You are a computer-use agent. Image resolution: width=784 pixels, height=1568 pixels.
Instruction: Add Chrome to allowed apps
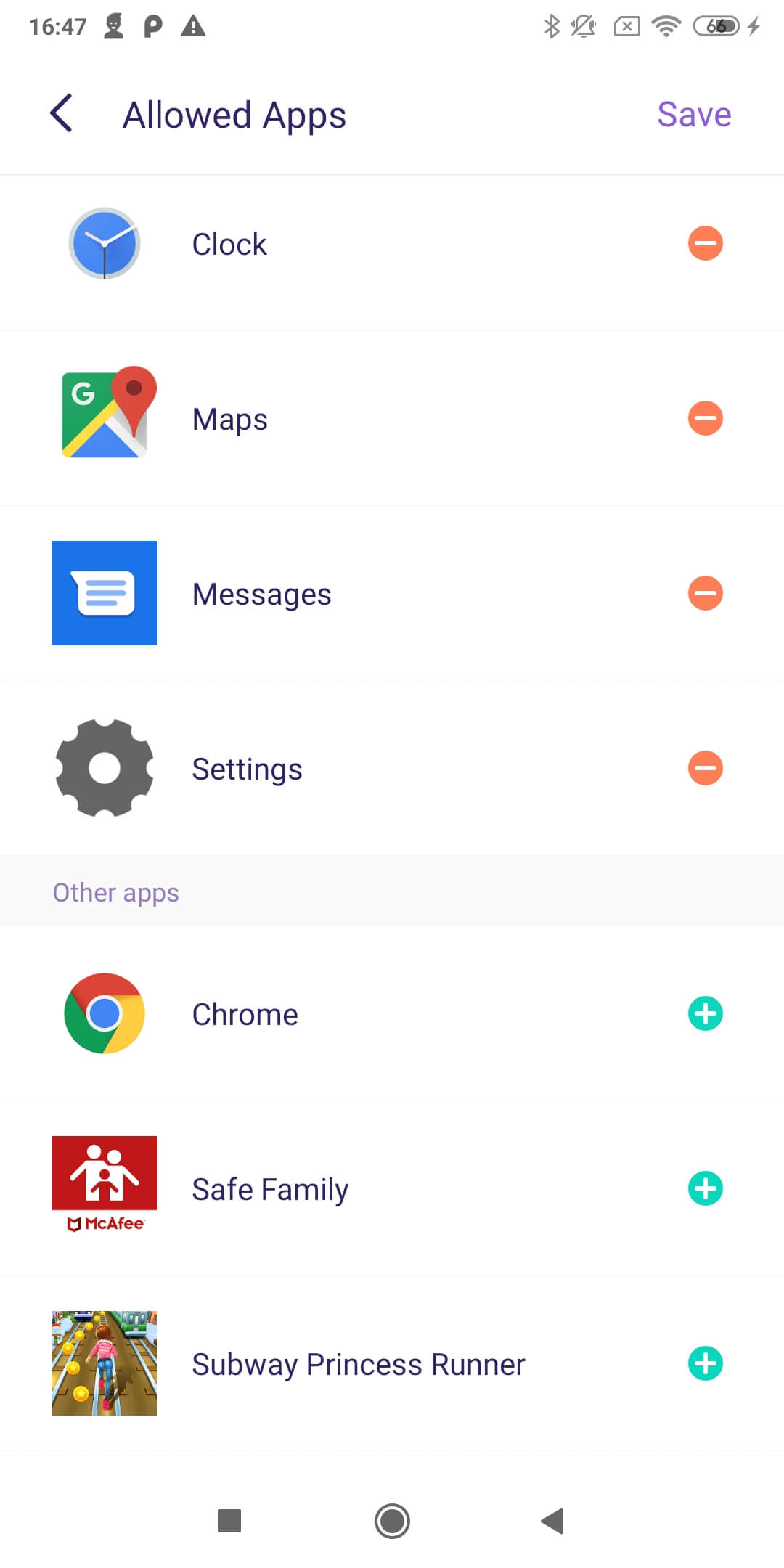(x=705, y=1013)
